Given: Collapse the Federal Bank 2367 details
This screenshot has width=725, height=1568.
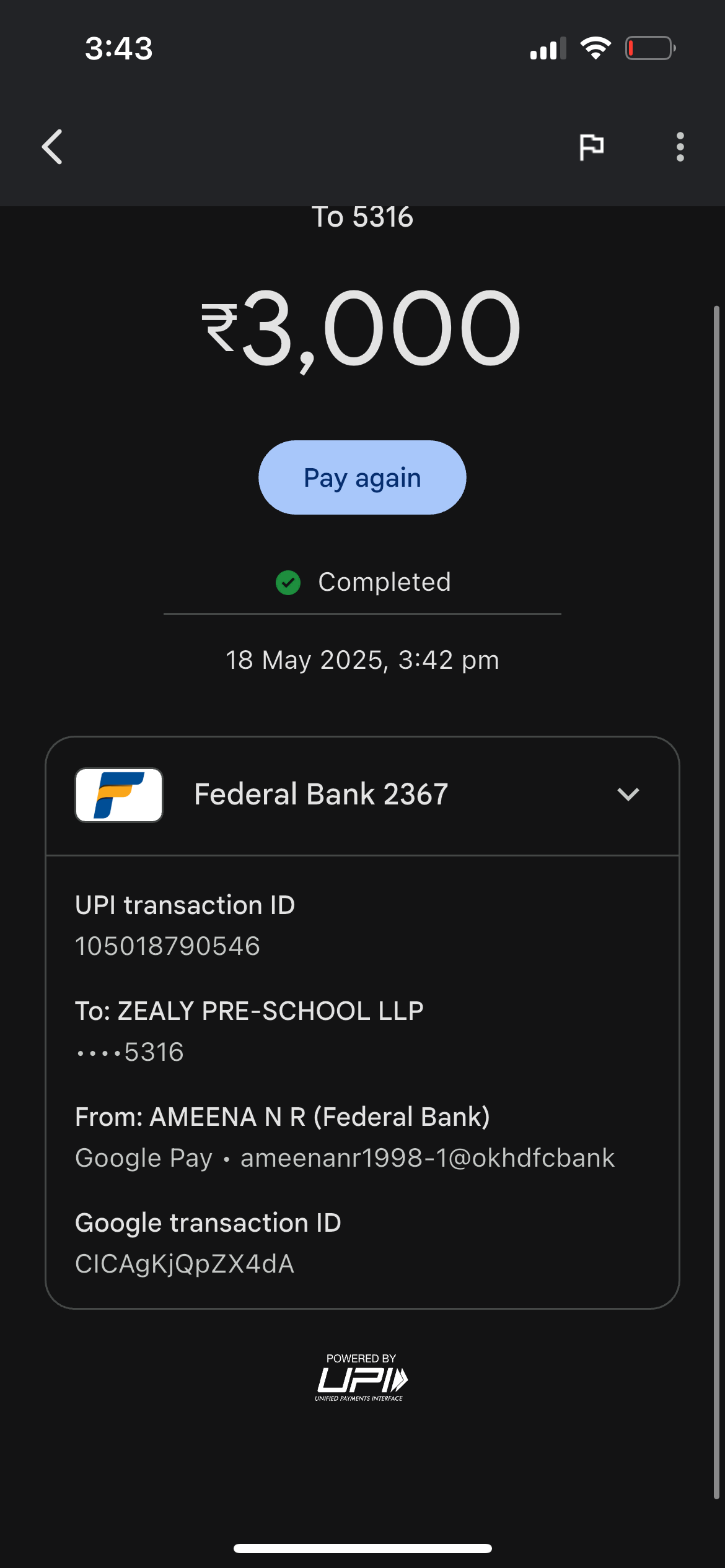Looking at the screenshot, I should point(628,795).
